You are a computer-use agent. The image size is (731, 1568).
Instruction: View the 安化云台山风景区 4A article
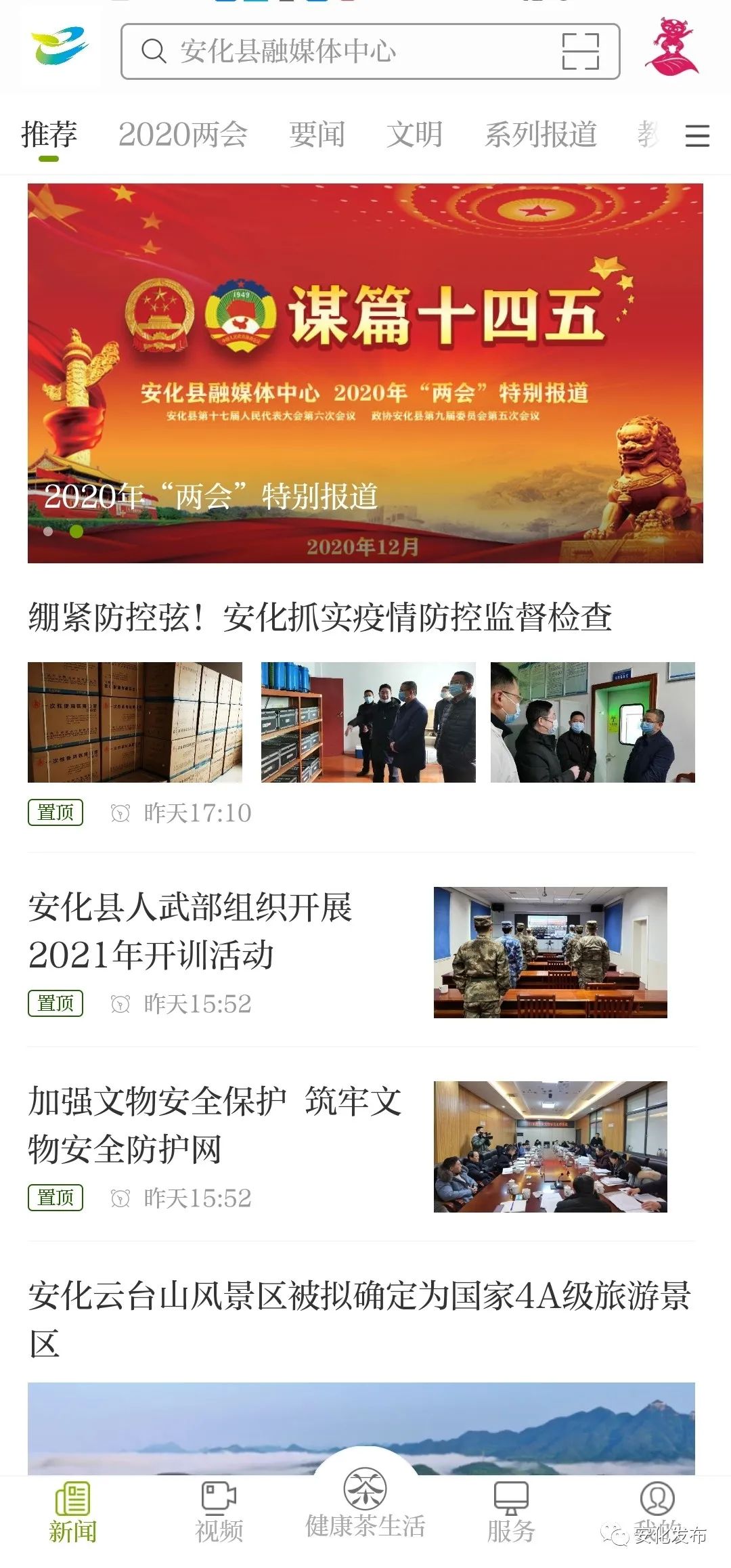tap(359, 1318)
